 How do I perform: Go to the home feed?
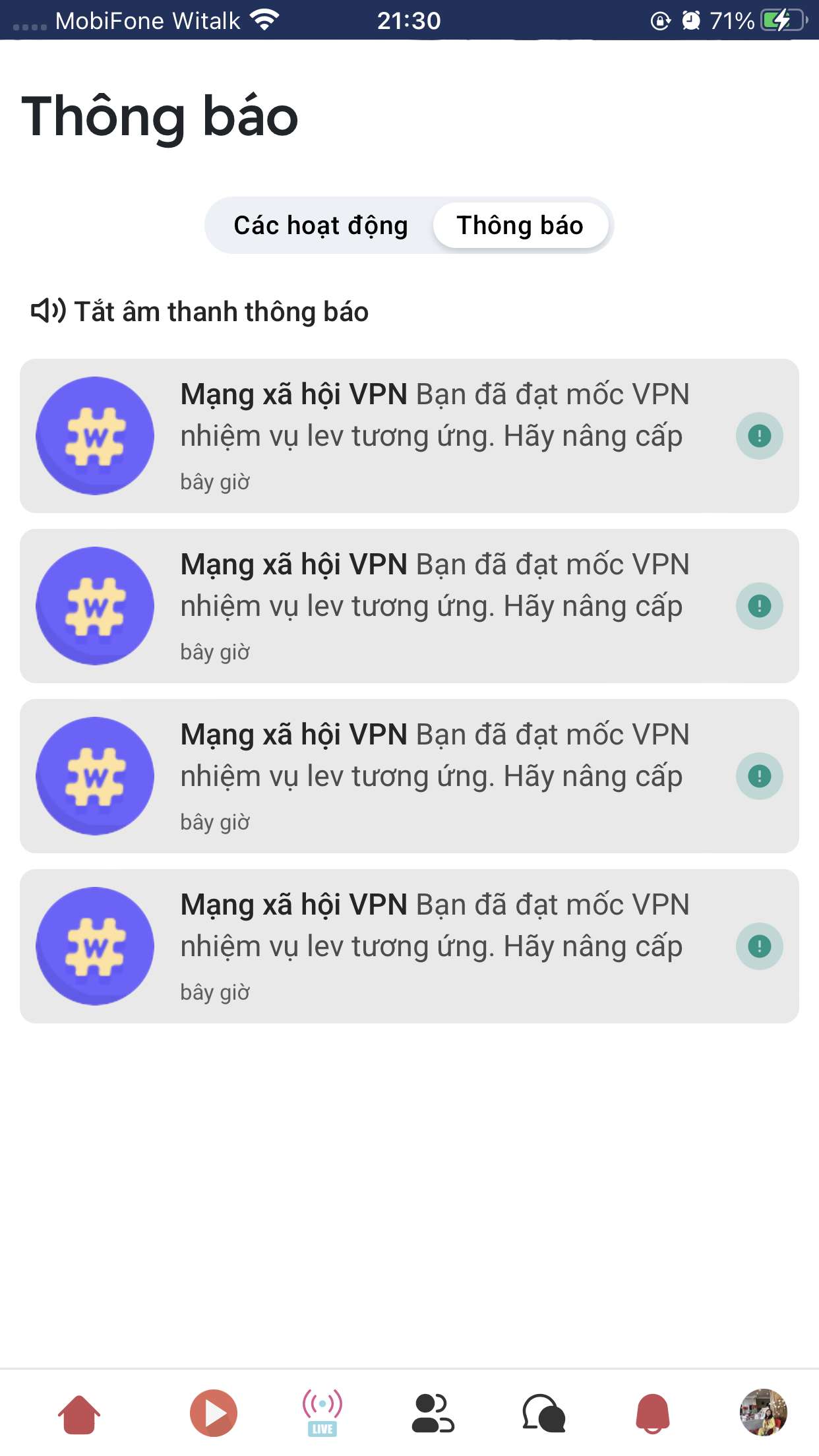(x=79, y=1414)
